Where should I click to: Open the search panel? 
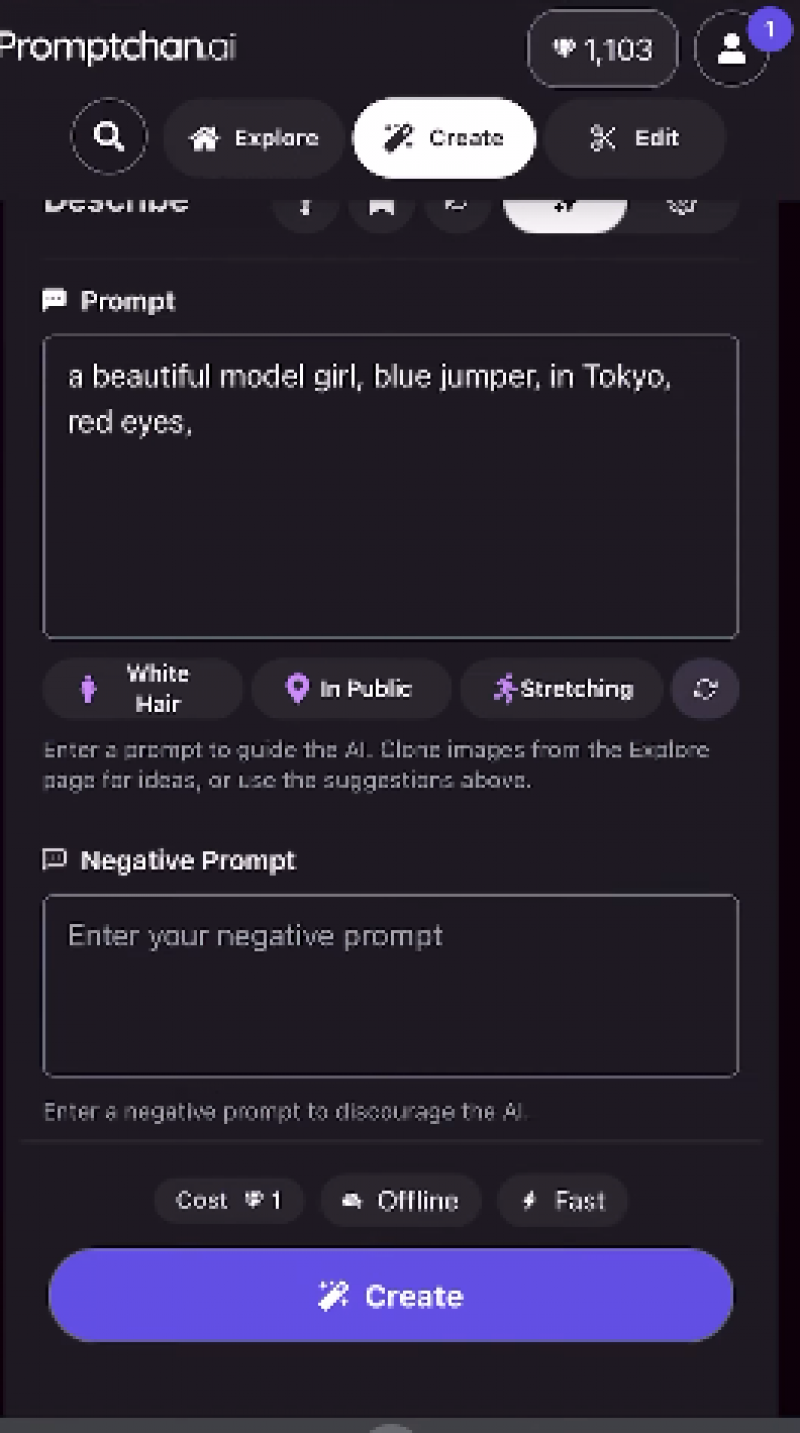[x=109, y=137]
